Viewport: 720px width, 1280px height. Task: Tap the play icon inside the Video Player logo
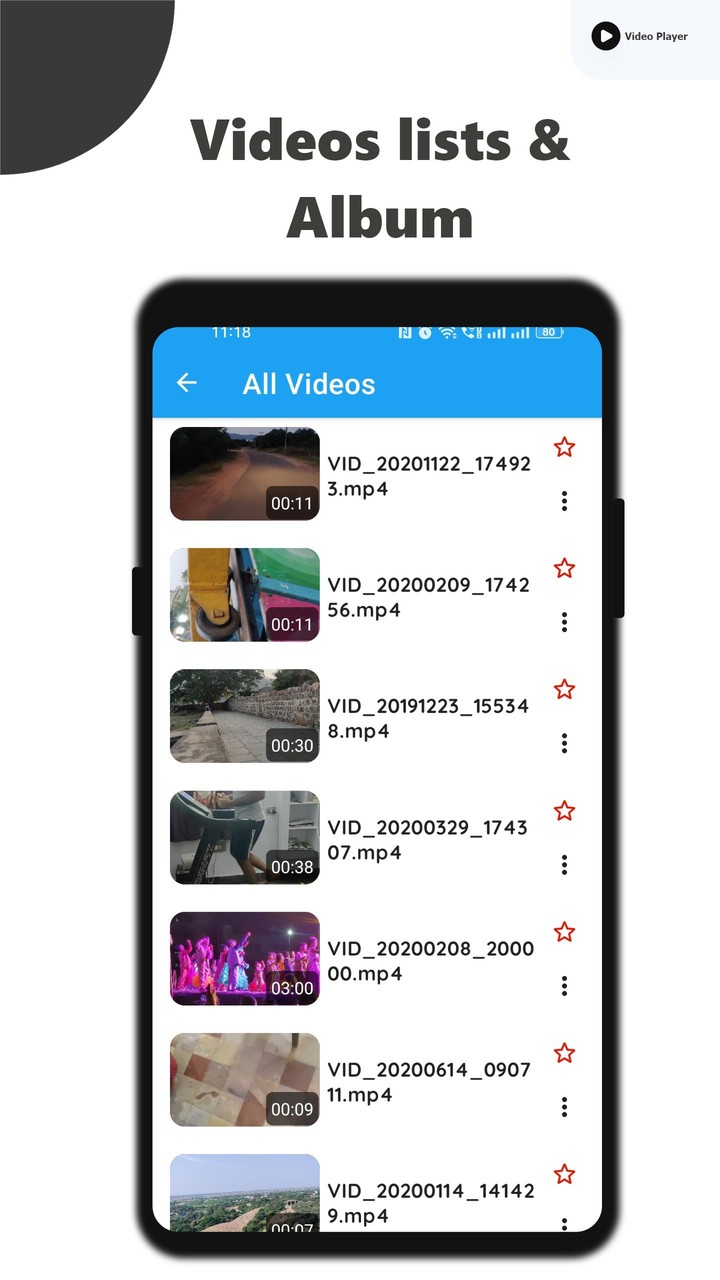coord(605,36)
